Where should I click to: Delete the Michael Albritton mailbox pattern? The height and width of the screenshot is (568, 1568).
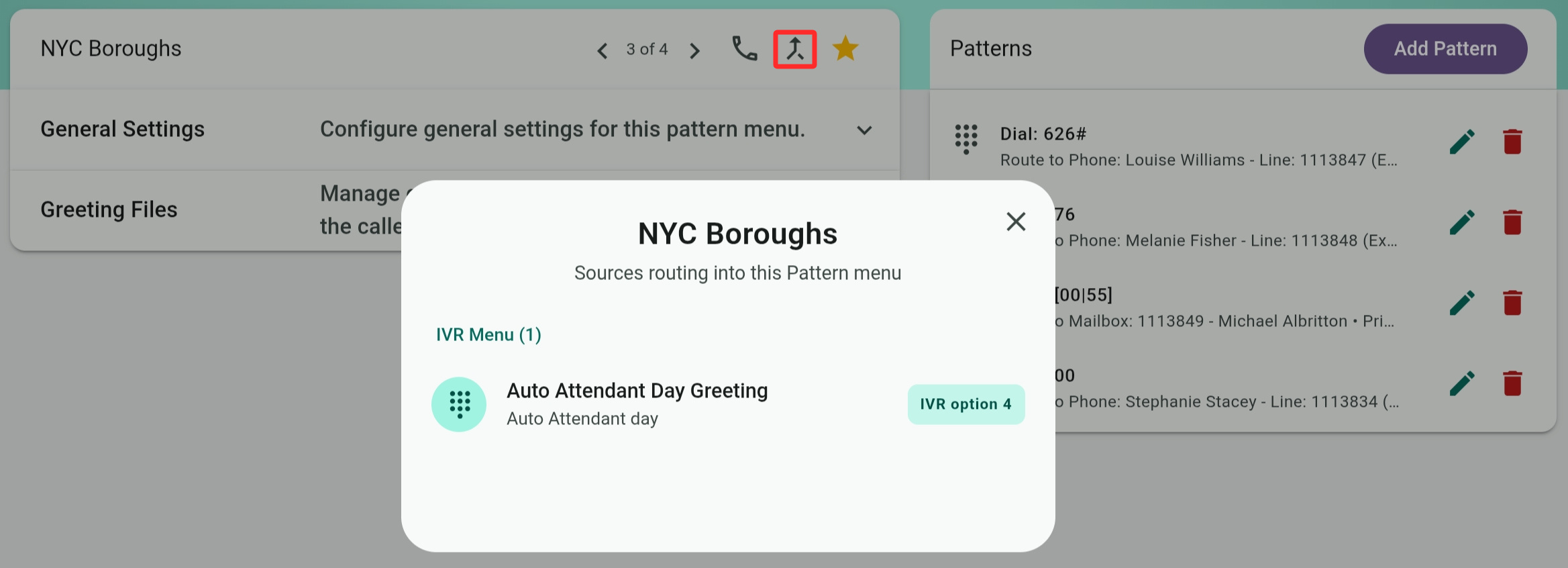1512,303
